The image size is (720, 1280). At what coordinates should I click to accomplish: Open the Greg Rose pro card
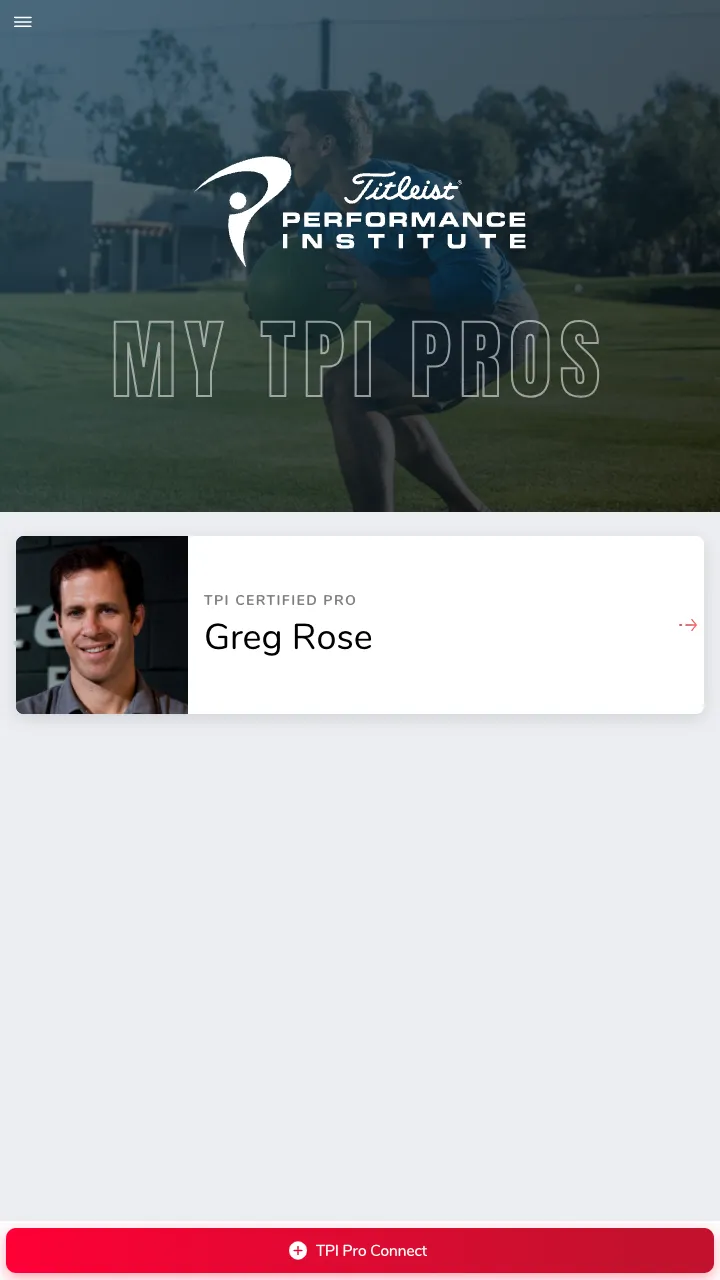(360, 624)
